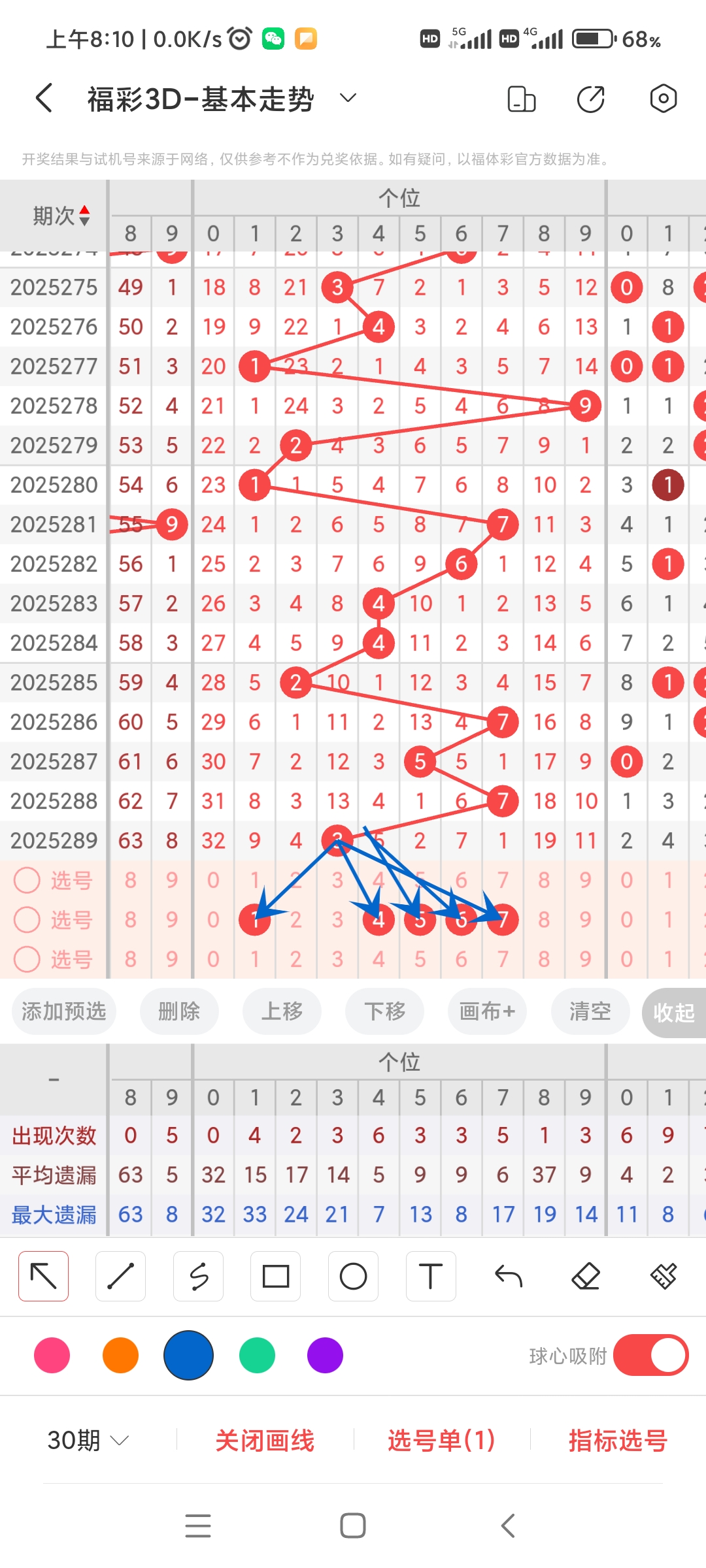Move the selection up with 上移
706x1568 pixels.
[x=282, y=1011]
